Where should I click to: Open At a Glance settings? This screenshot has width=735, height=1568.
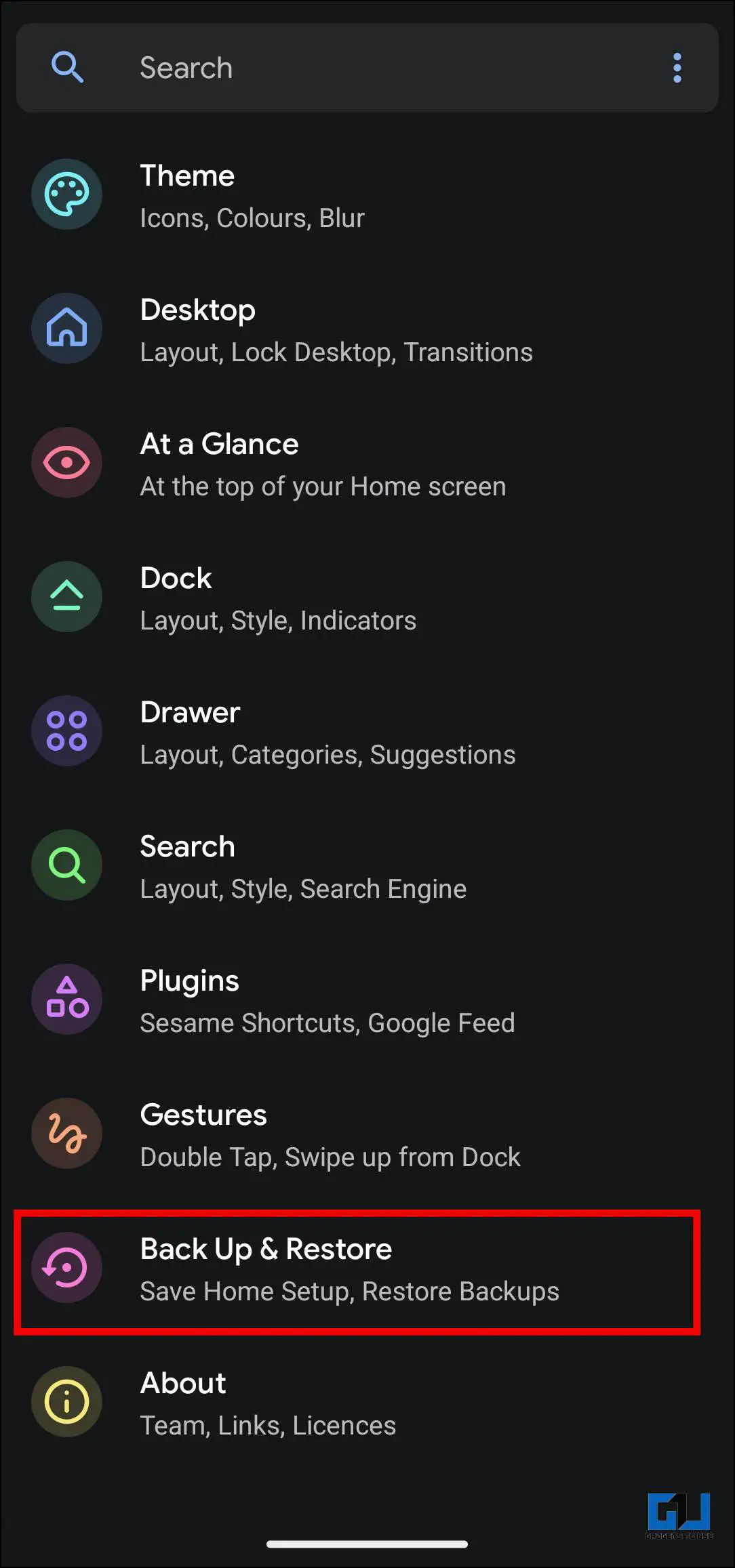(x=367, y=463)
